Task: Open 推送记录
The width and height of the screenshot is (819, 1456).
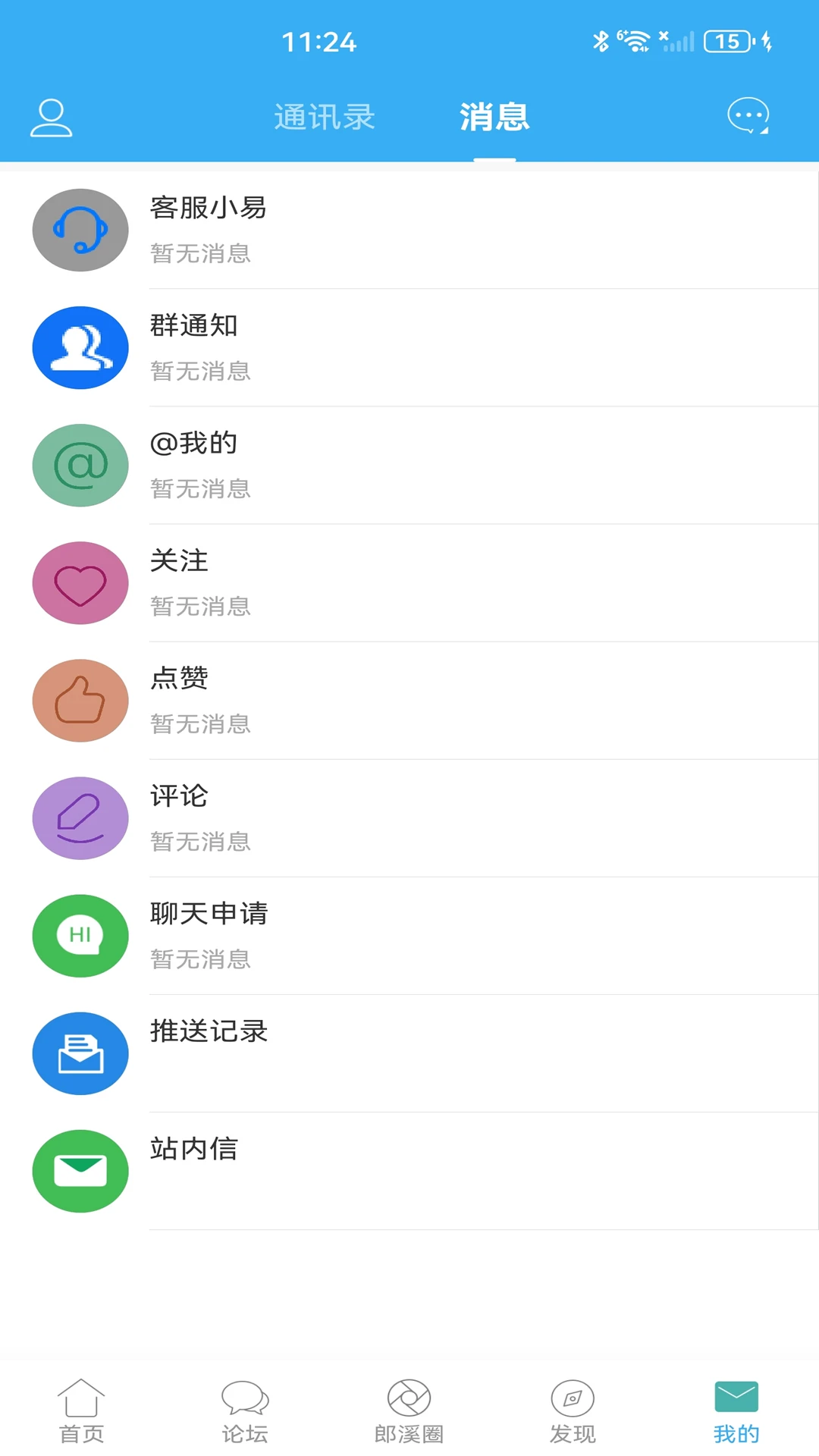Action: (x=409, y=1053)
